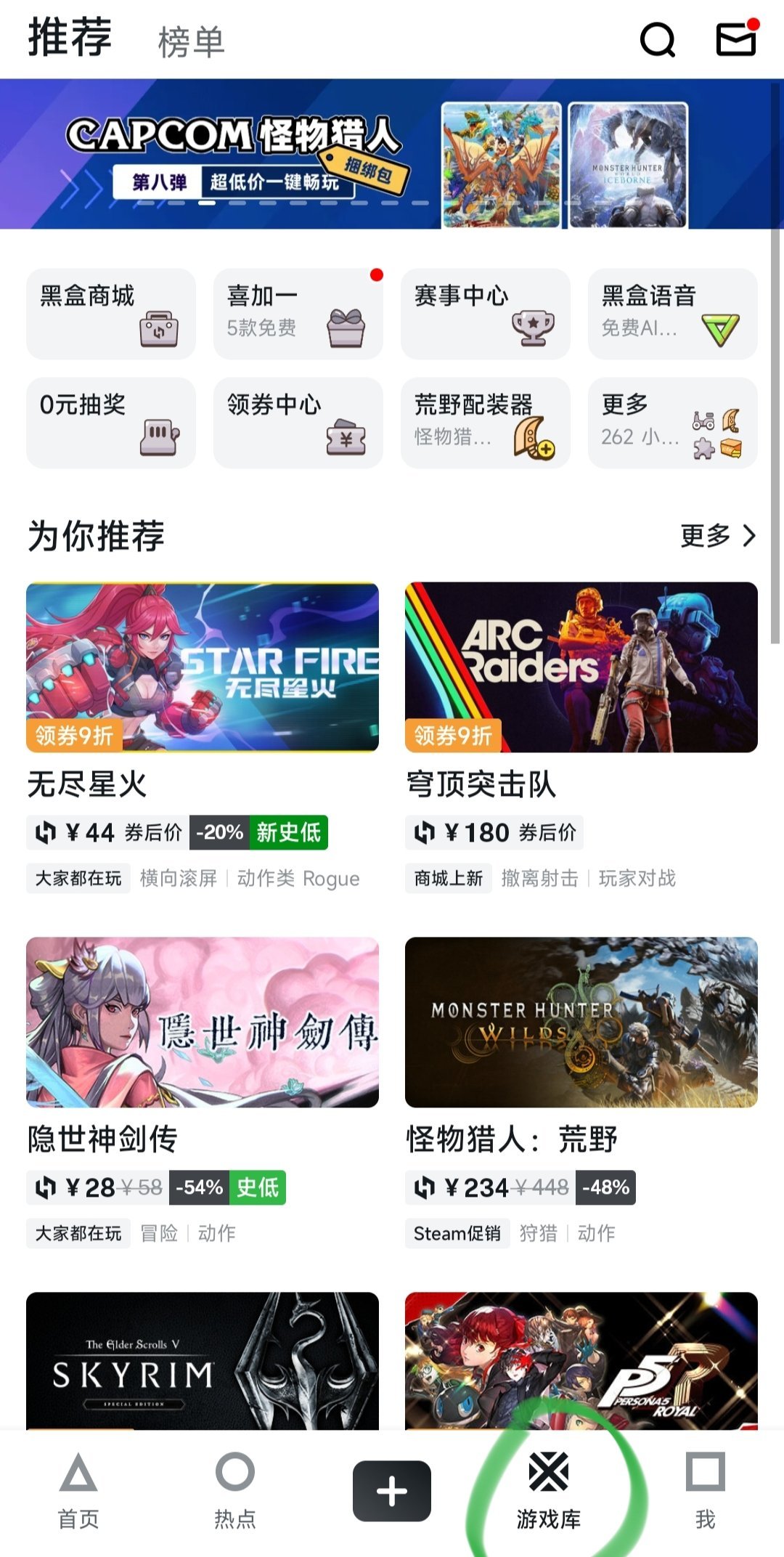Screen dimensions: 784x1557
Task: Switch to the 榜单 tab
Action: click(x=191, y=41)
